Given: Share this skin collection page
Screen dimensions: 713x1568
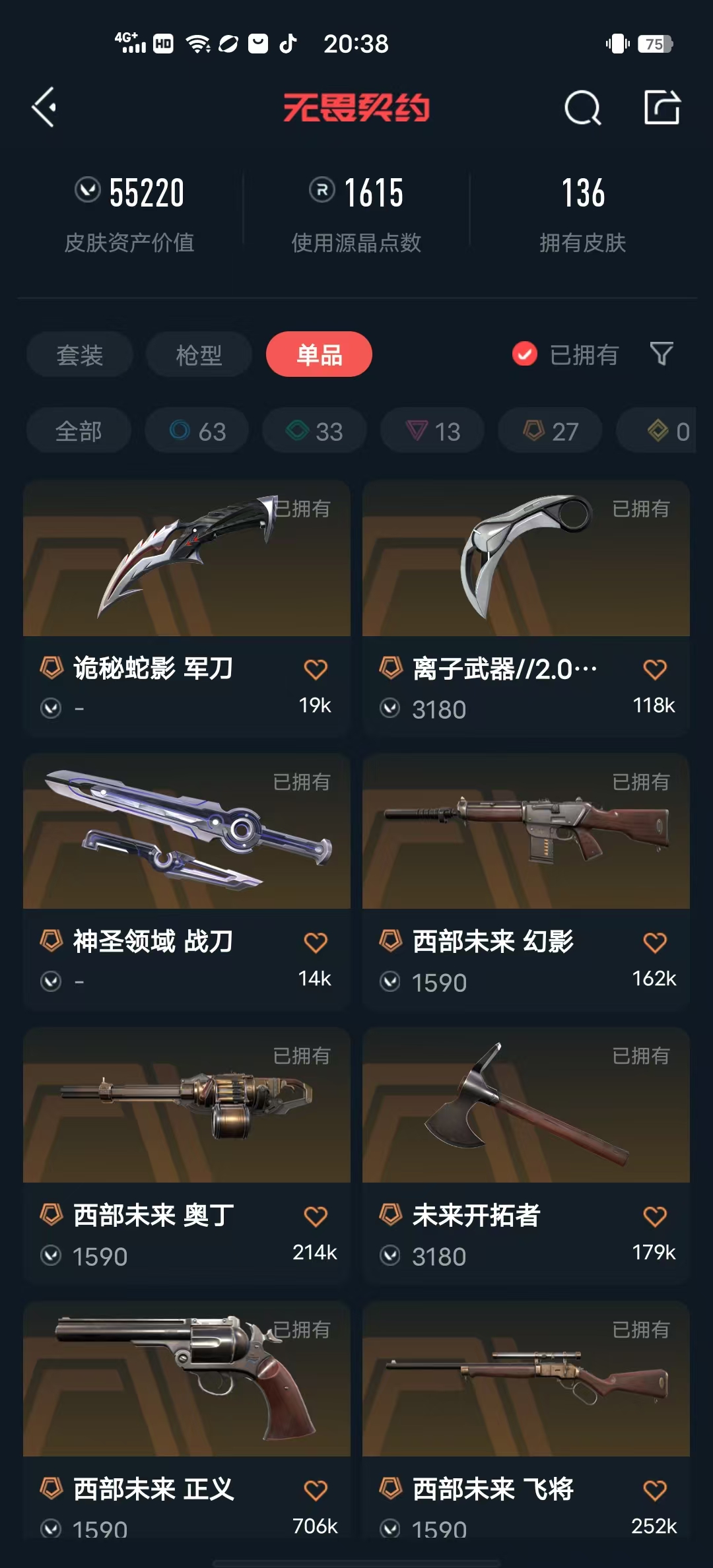Looking at the screenshot, I should 662,107.
